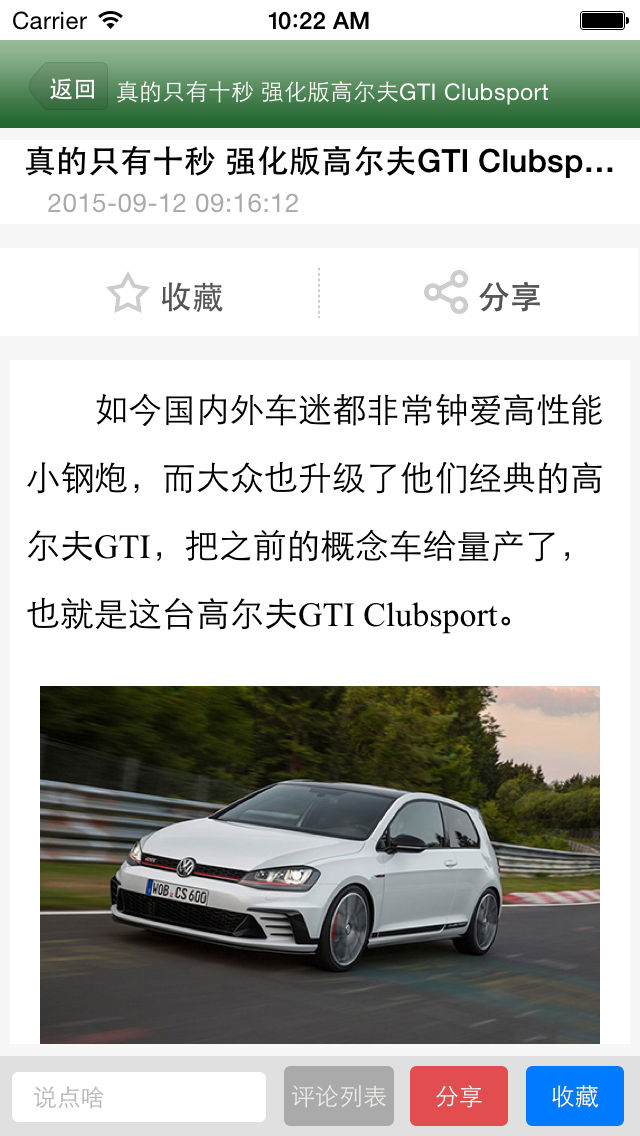
Task: Share via the 分享 icon below the title
Action: point(482,294)
